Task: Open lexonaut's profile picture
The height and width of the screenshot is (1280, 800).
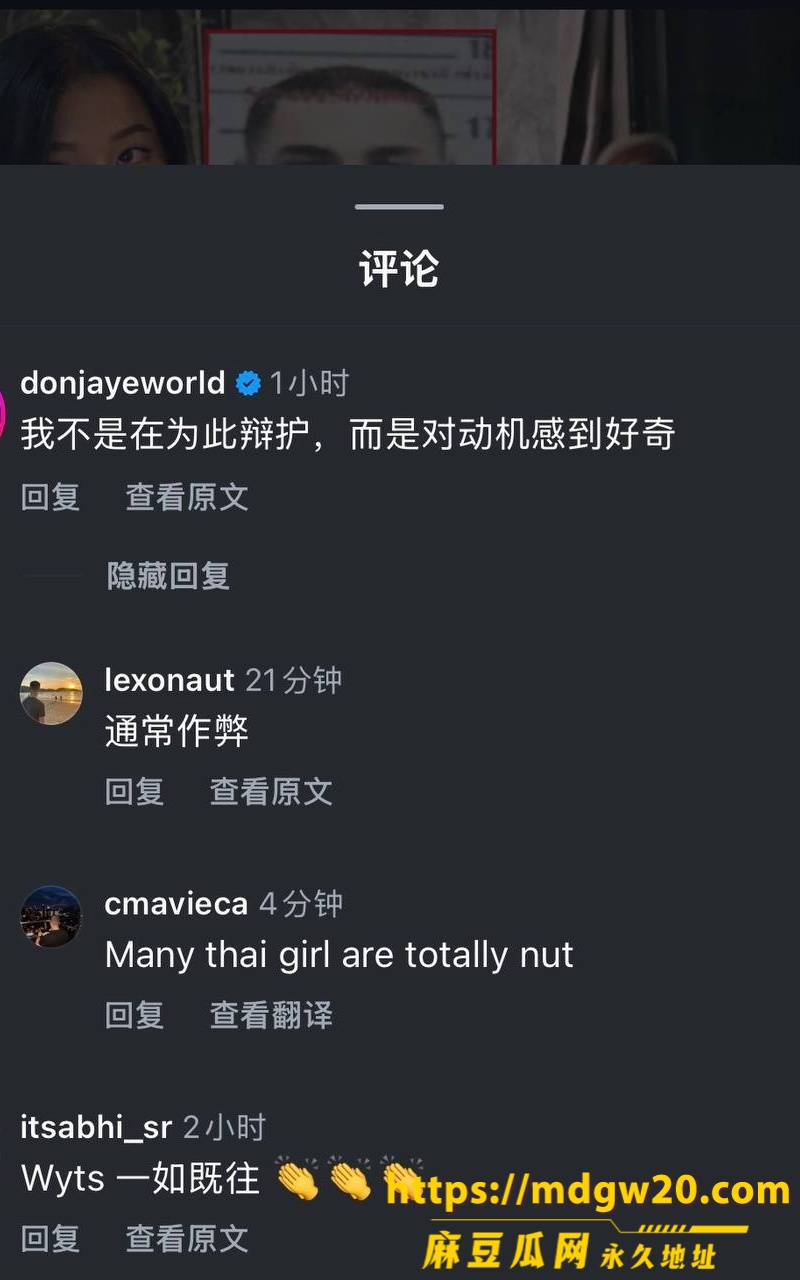Action: coord(51,693)
